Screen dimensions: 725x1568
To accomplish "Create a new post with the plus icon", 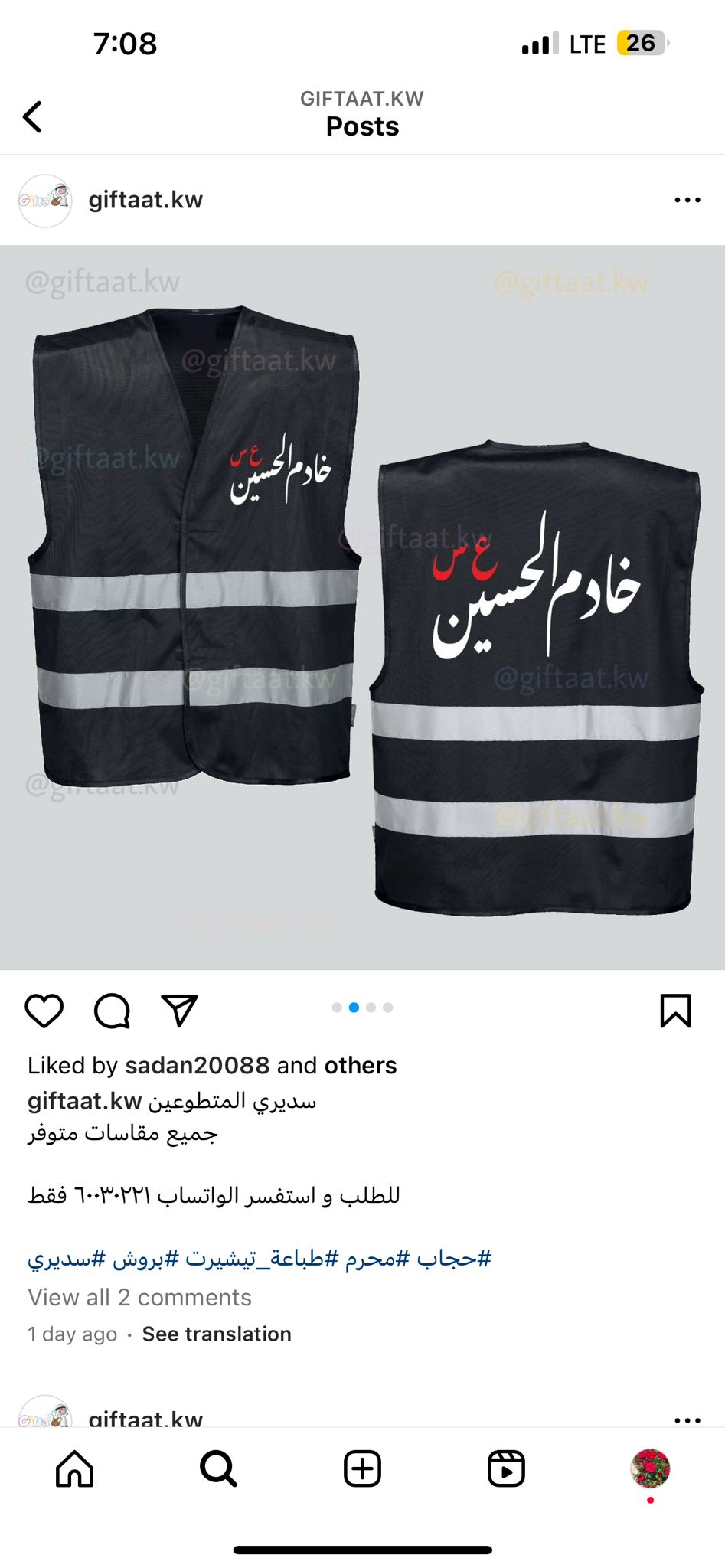I will click(362, 1468).
